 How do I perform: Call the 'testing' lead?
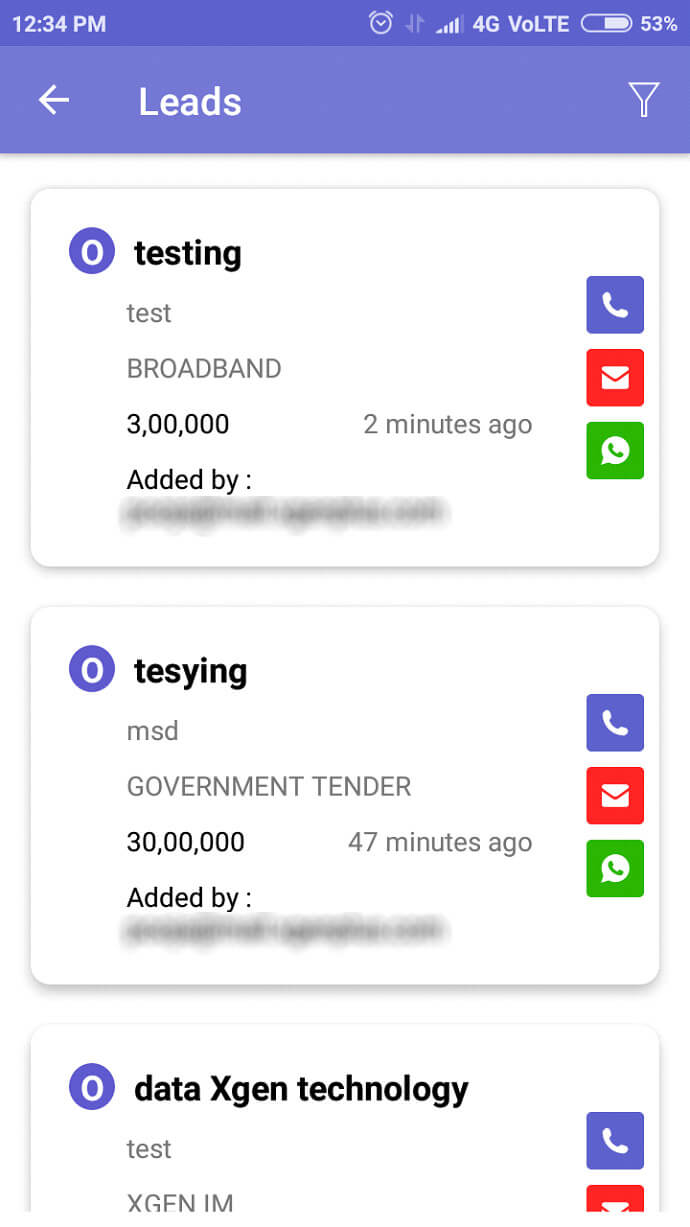pos(615,305)
